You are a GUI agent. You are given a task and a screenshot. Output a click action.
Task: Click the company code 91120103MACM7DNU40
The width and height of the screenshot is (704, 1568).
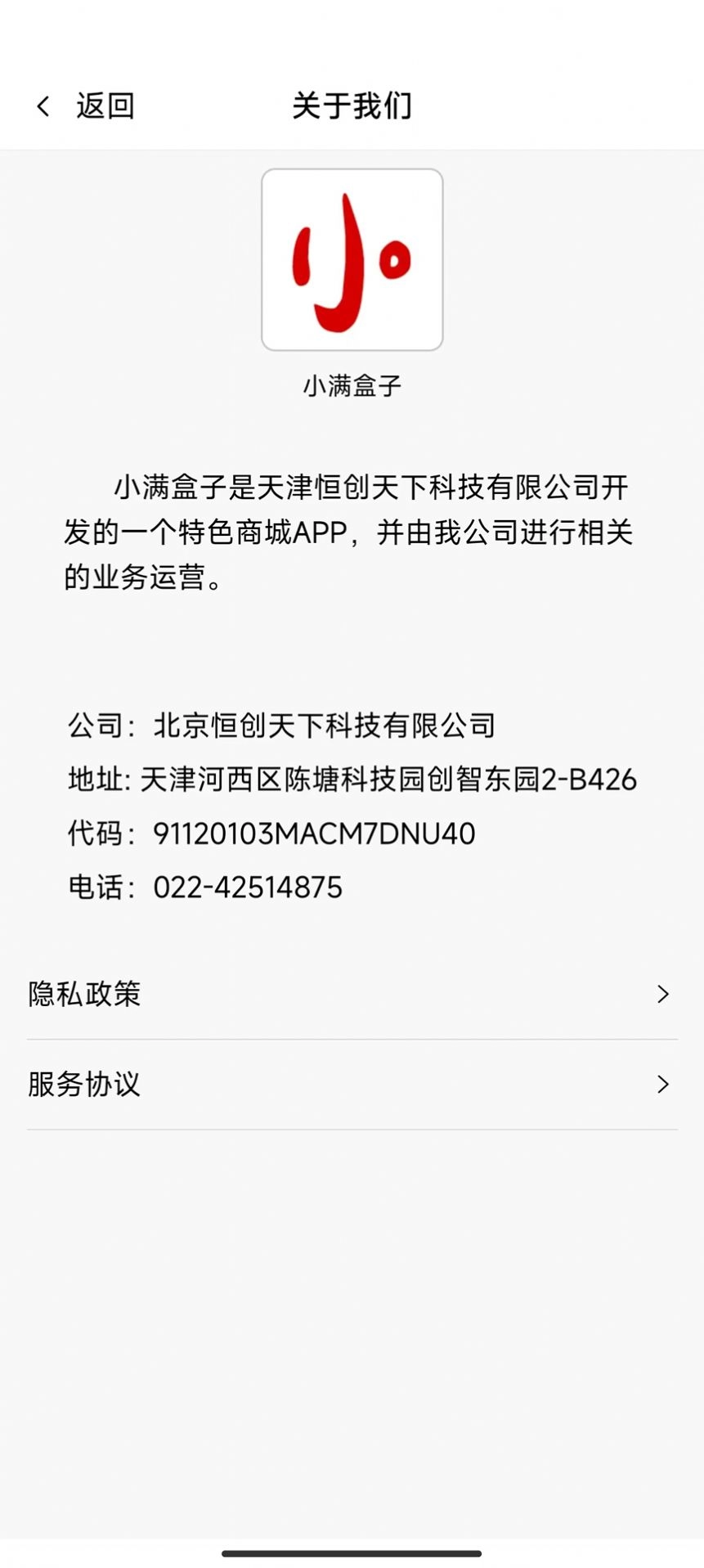coord(315,833)
